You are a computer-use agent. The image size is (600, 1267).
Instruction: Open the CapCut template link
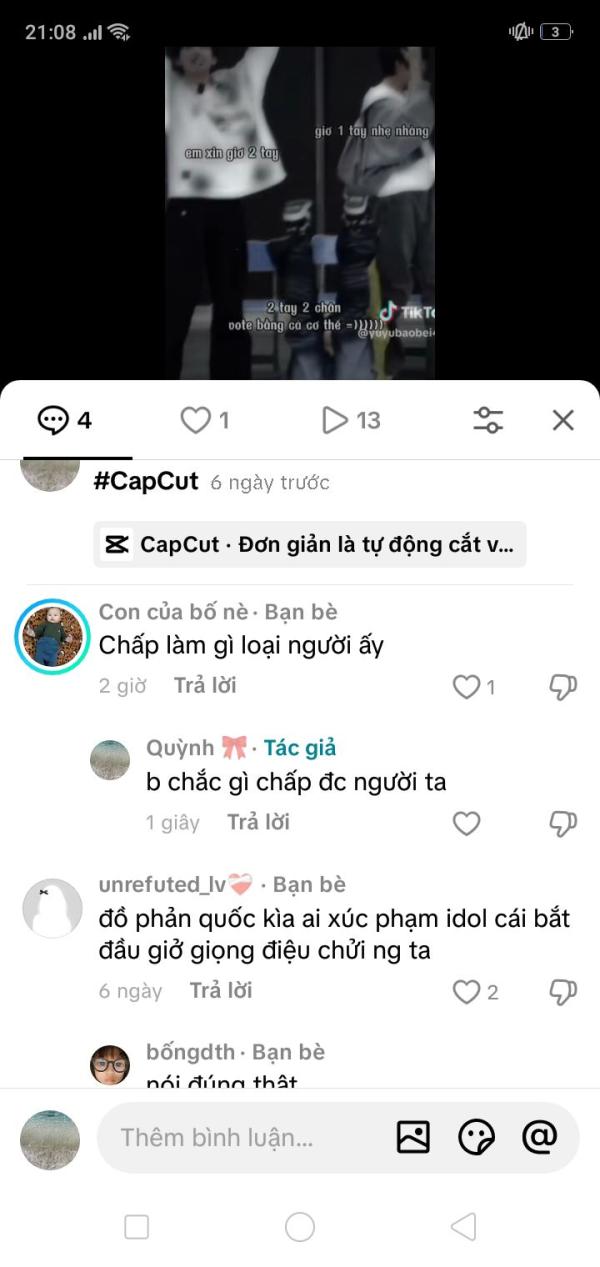coord(310,545)
